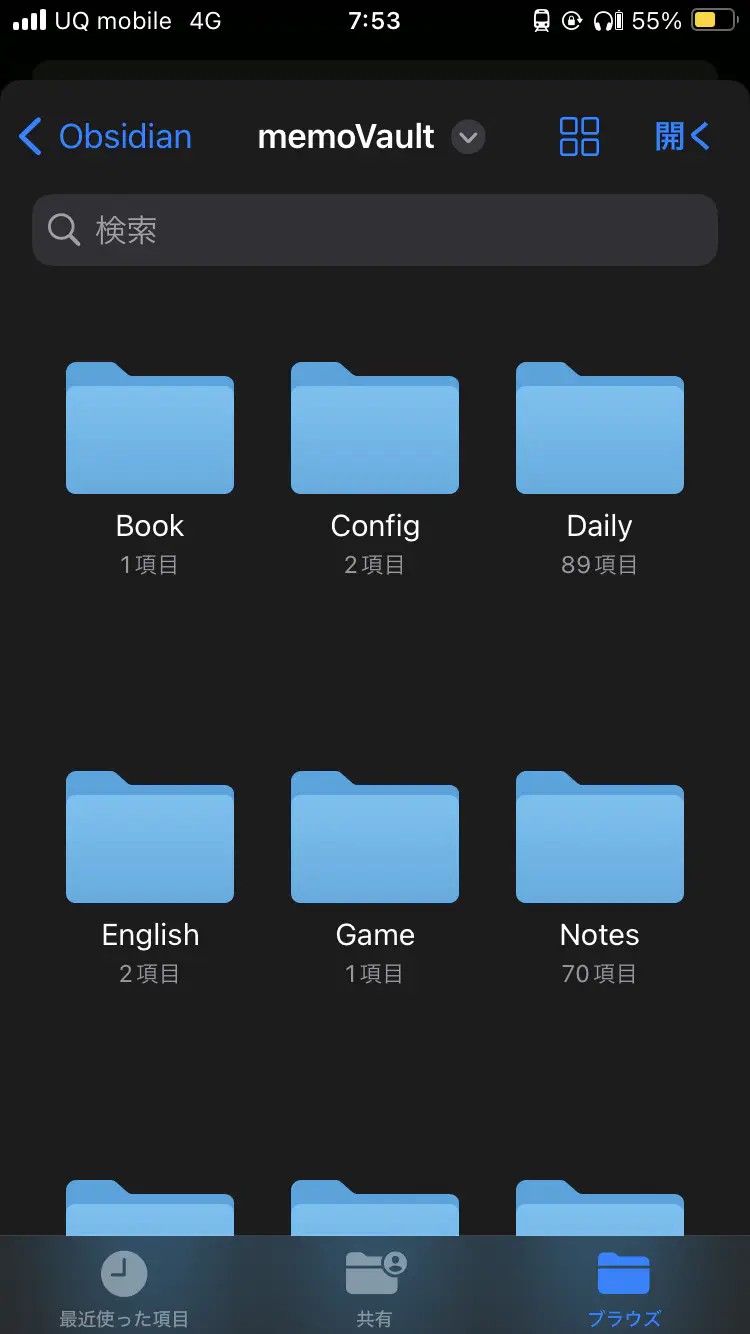Image resolution: width=750 pixels, height=1334 pixels.
Task: Open the Game folder
Action: pyautogui.click(x=375, y=838)
